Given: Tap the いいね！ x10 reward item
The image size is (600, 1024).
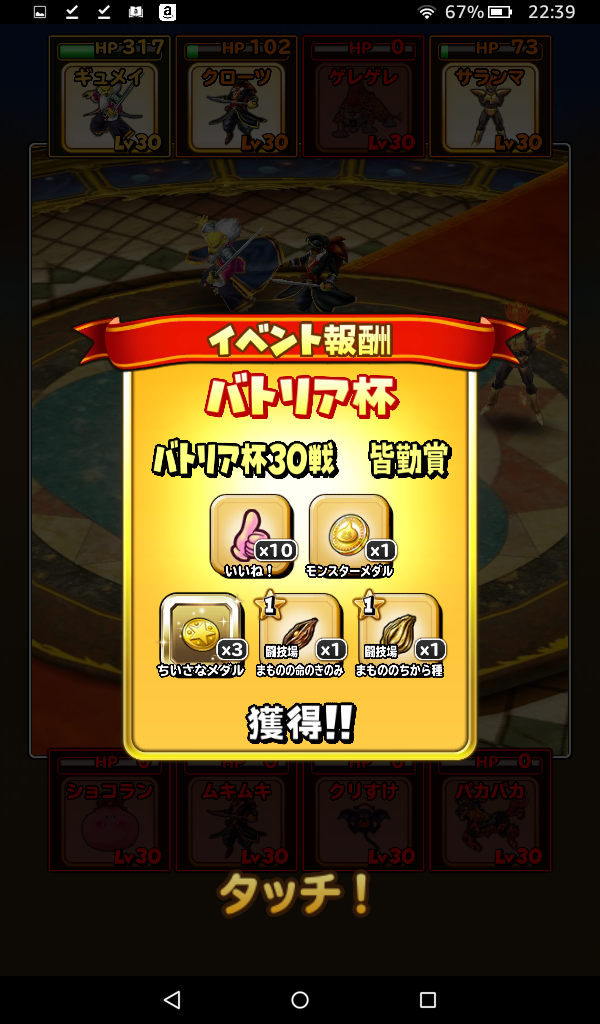Looking at the screenshot, I should pos(251,532).
